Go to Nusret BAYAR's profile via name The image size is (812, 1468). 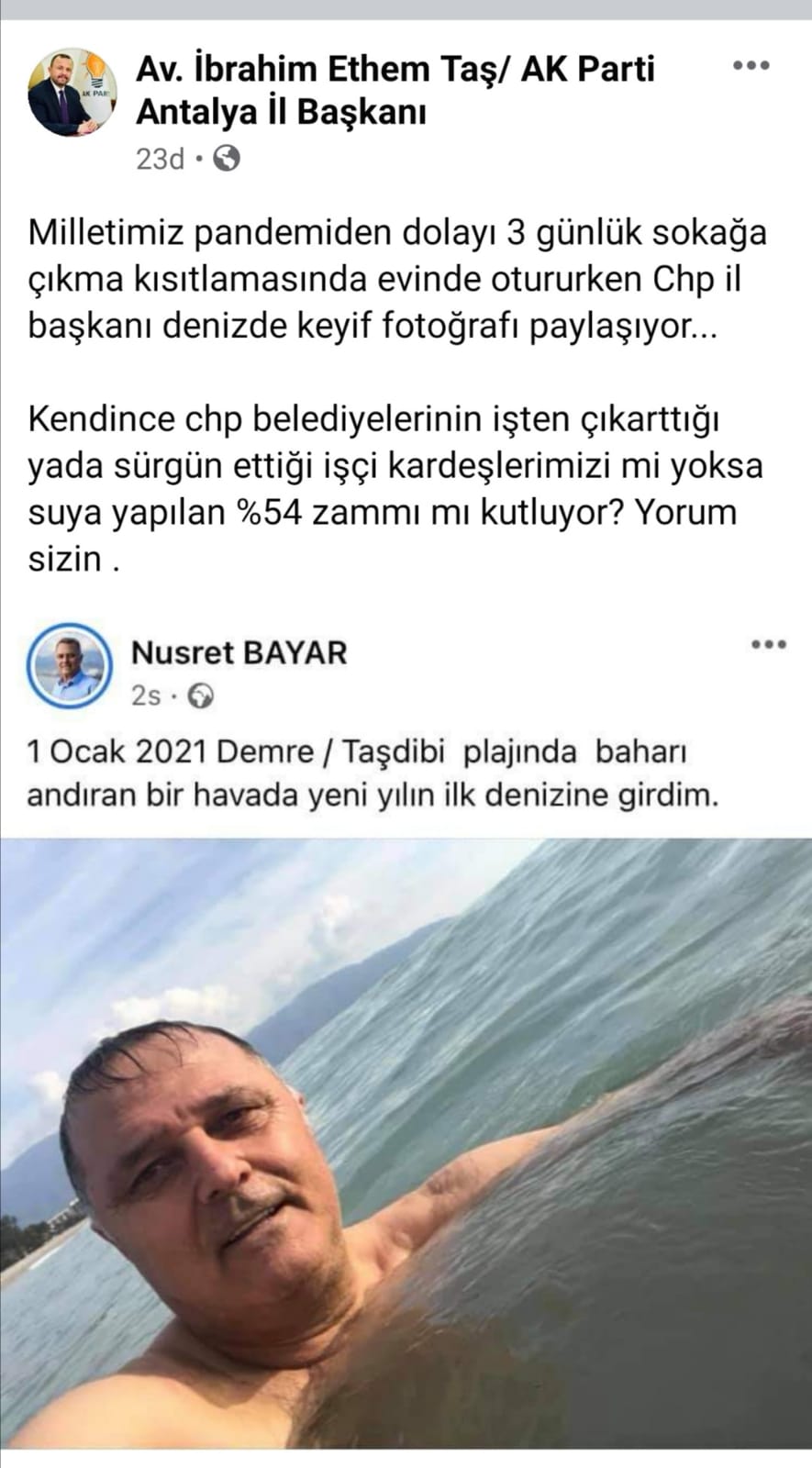tap(239, 653)
